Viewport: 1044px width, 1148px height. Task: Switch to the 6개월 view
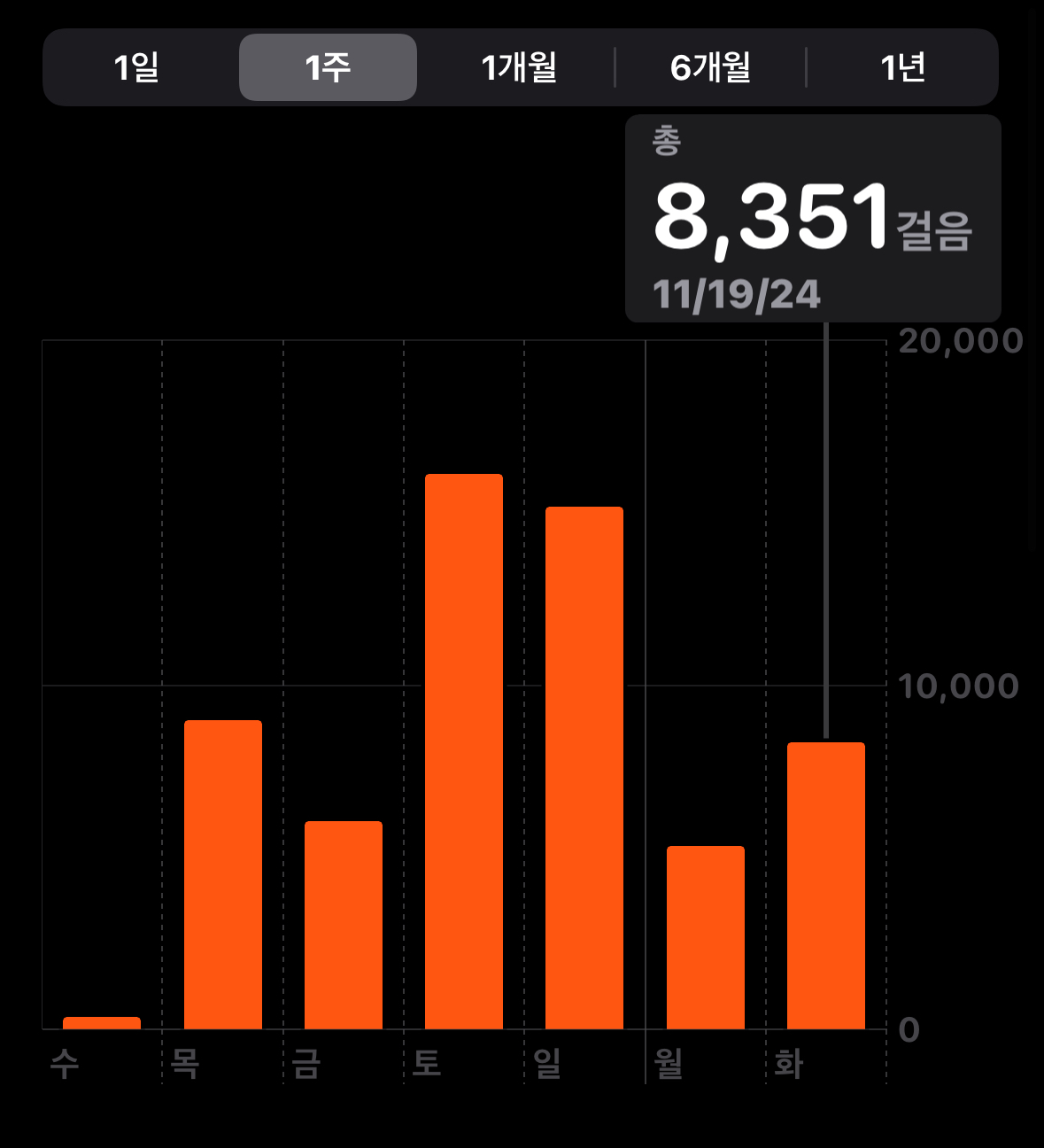coord(710,67)
